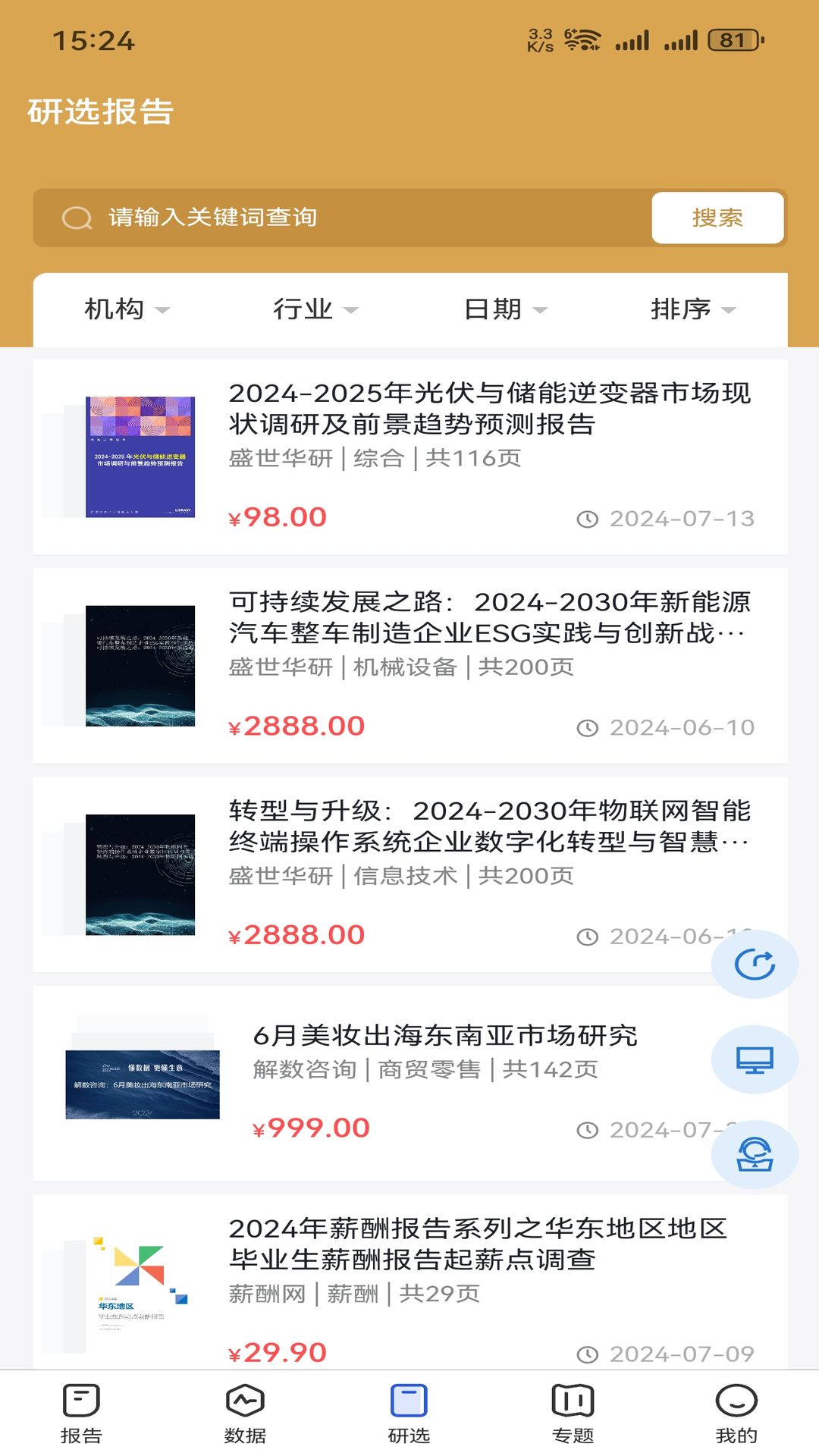819x1456 pixels.
Task: Tap the clock icon beside date 2024-07-13
Action: pyautogui.click(x=590, y=518)
